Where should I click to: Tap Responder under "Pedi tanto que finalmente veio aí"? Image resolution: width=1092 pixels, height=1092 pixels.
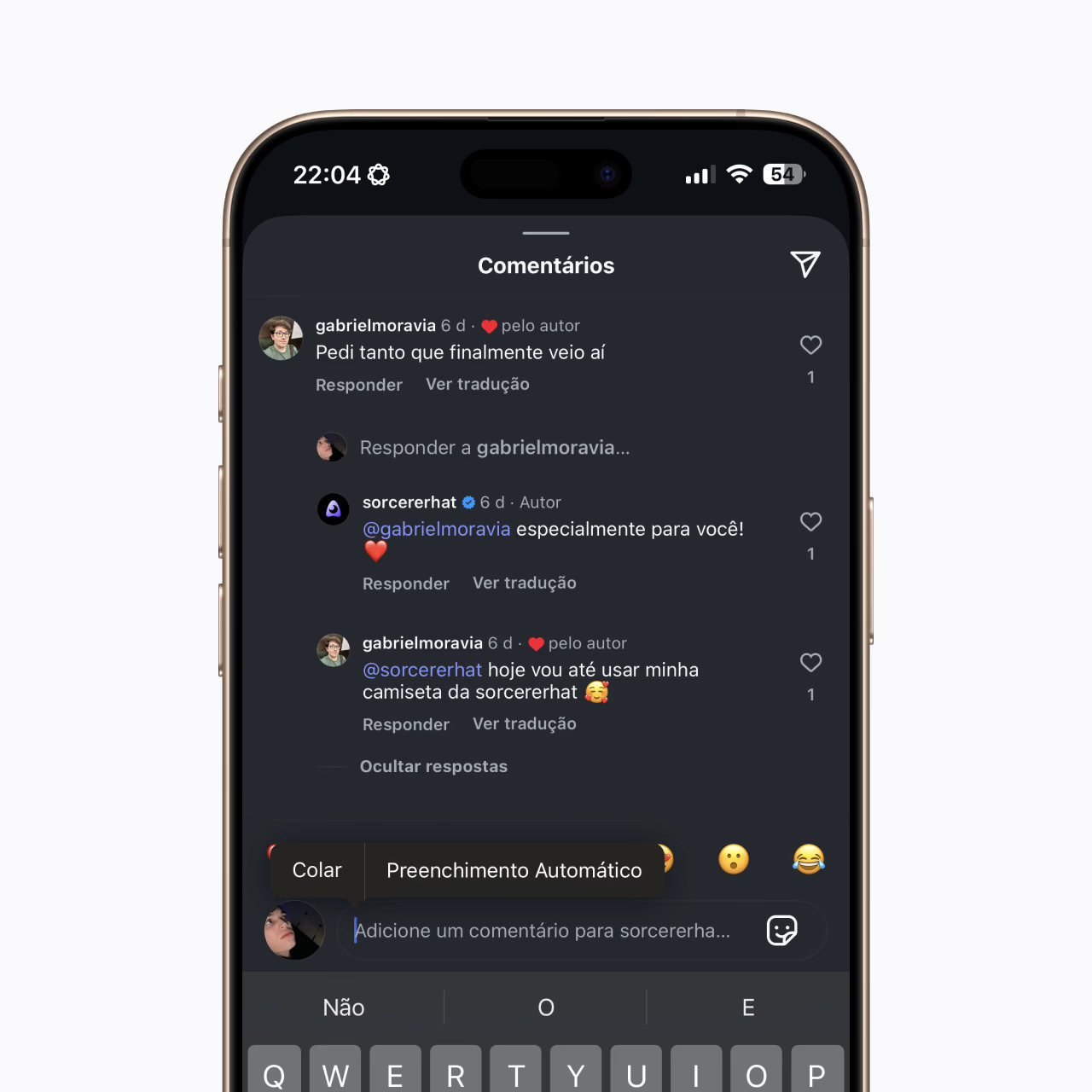coord(358,385)
